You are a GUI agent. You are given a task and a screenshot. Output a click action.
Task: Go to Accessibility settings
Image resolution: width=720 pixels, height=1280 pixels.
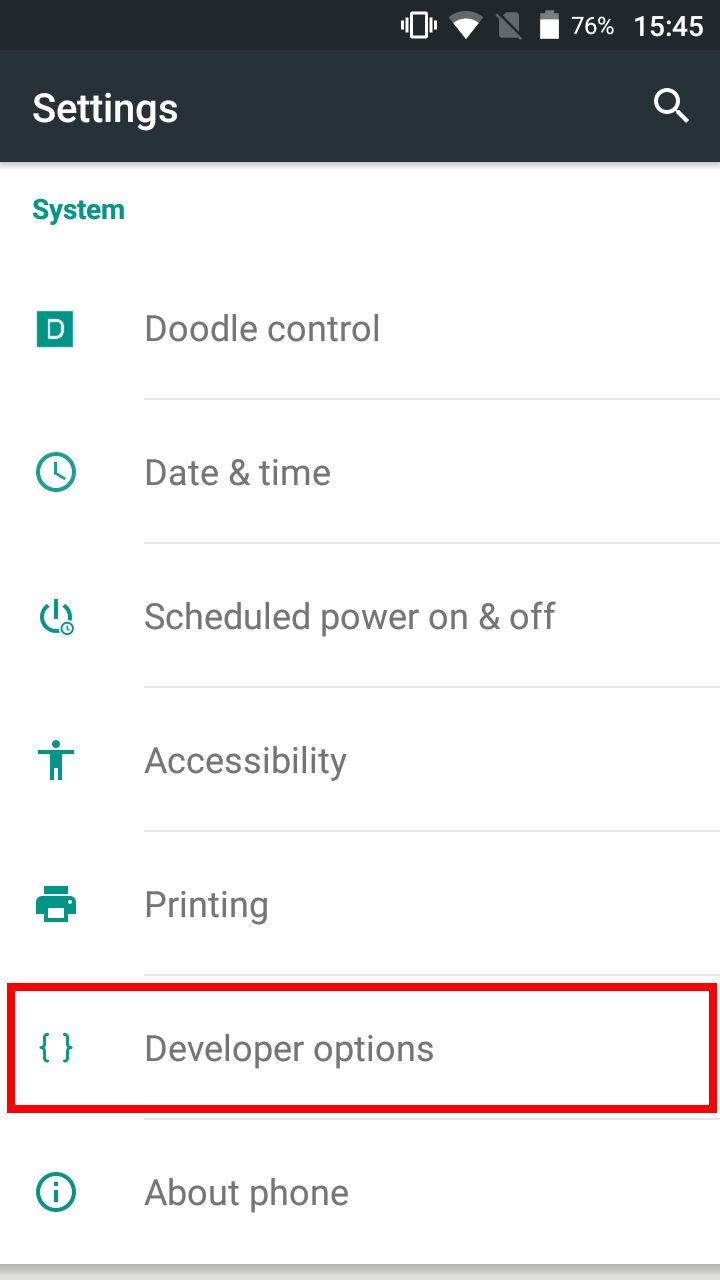360,760
